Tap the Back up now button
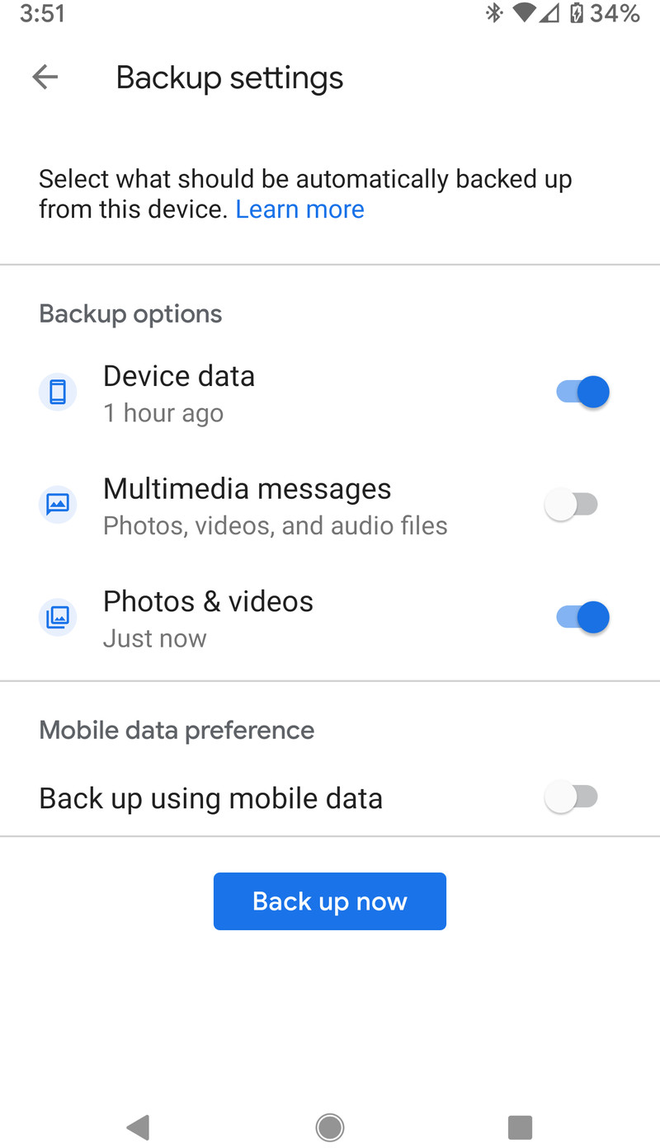Viewport: 660px width, 1148px height. coord(329,901)
